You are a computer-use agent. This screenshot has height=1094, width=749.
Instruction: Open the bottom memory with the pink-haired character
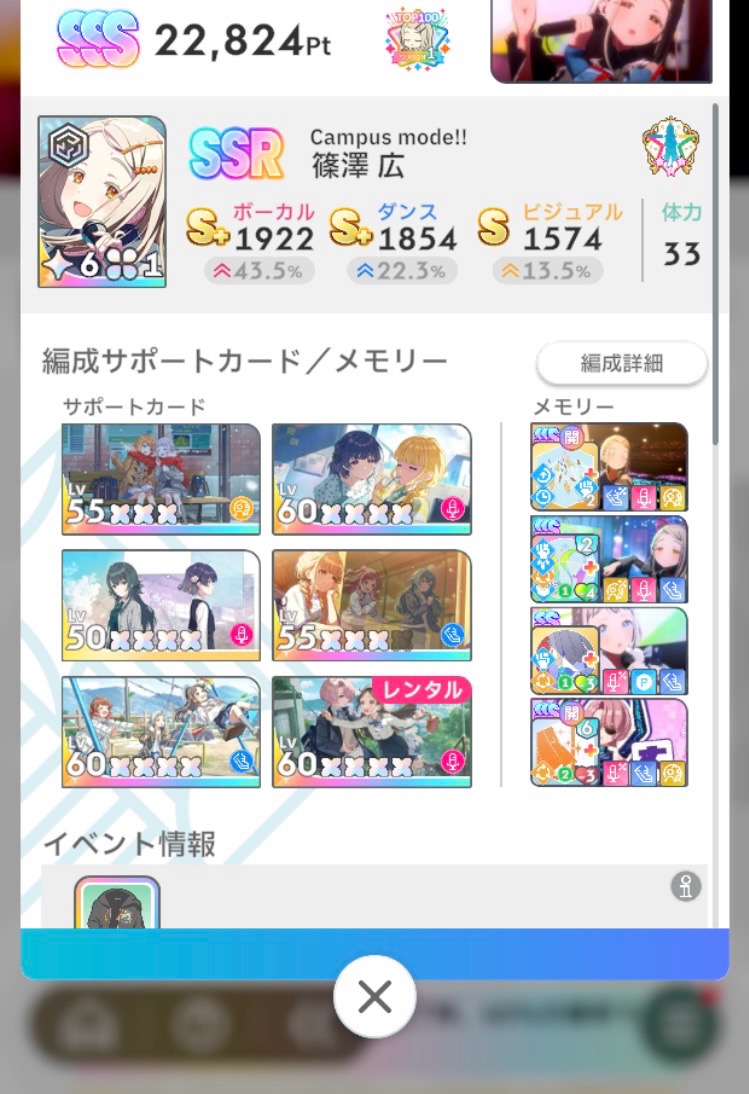[609, 742]
